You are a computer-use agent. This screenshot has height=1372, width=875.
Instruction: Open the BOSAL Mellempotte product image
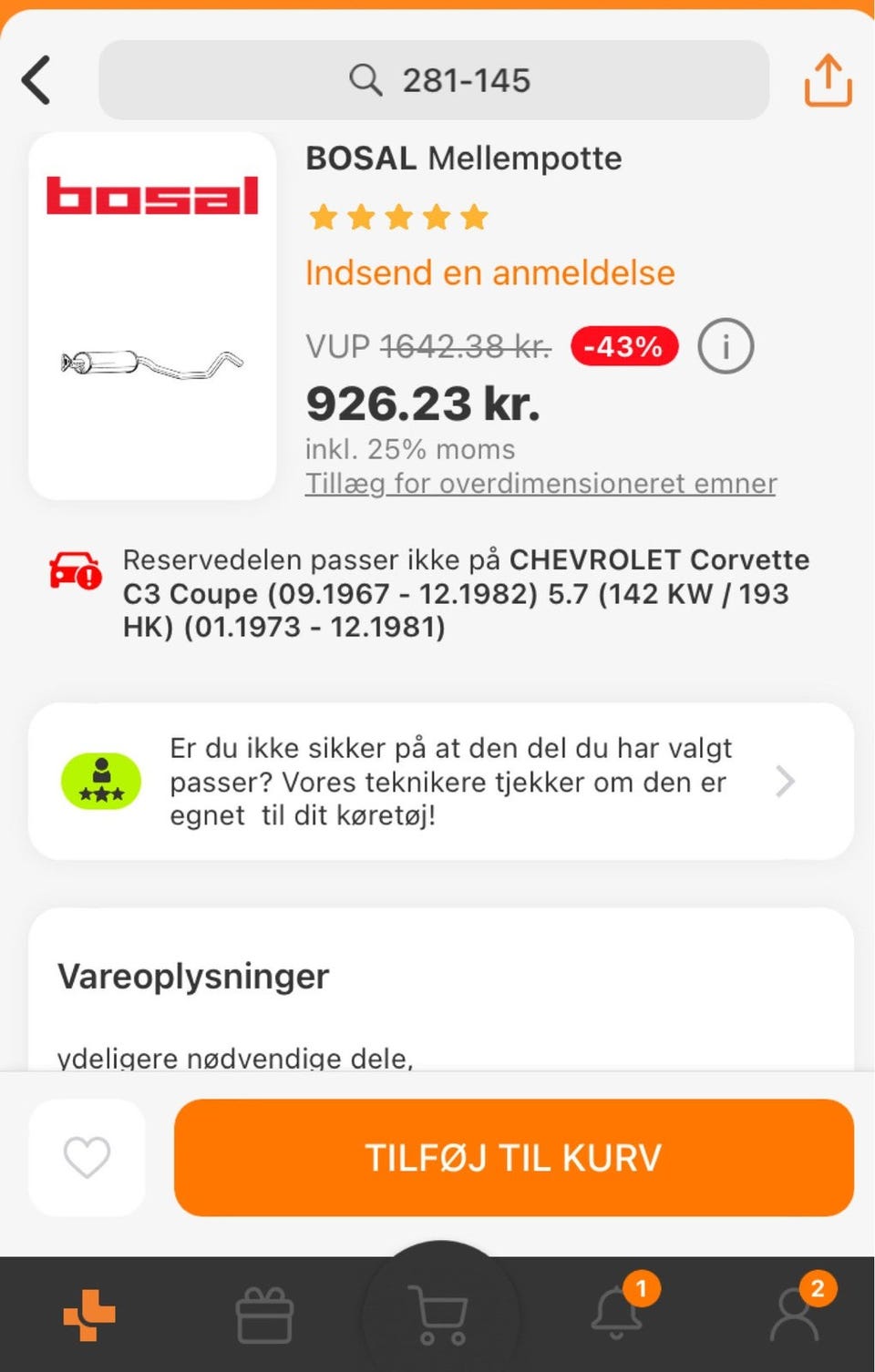tap(152, 315)
